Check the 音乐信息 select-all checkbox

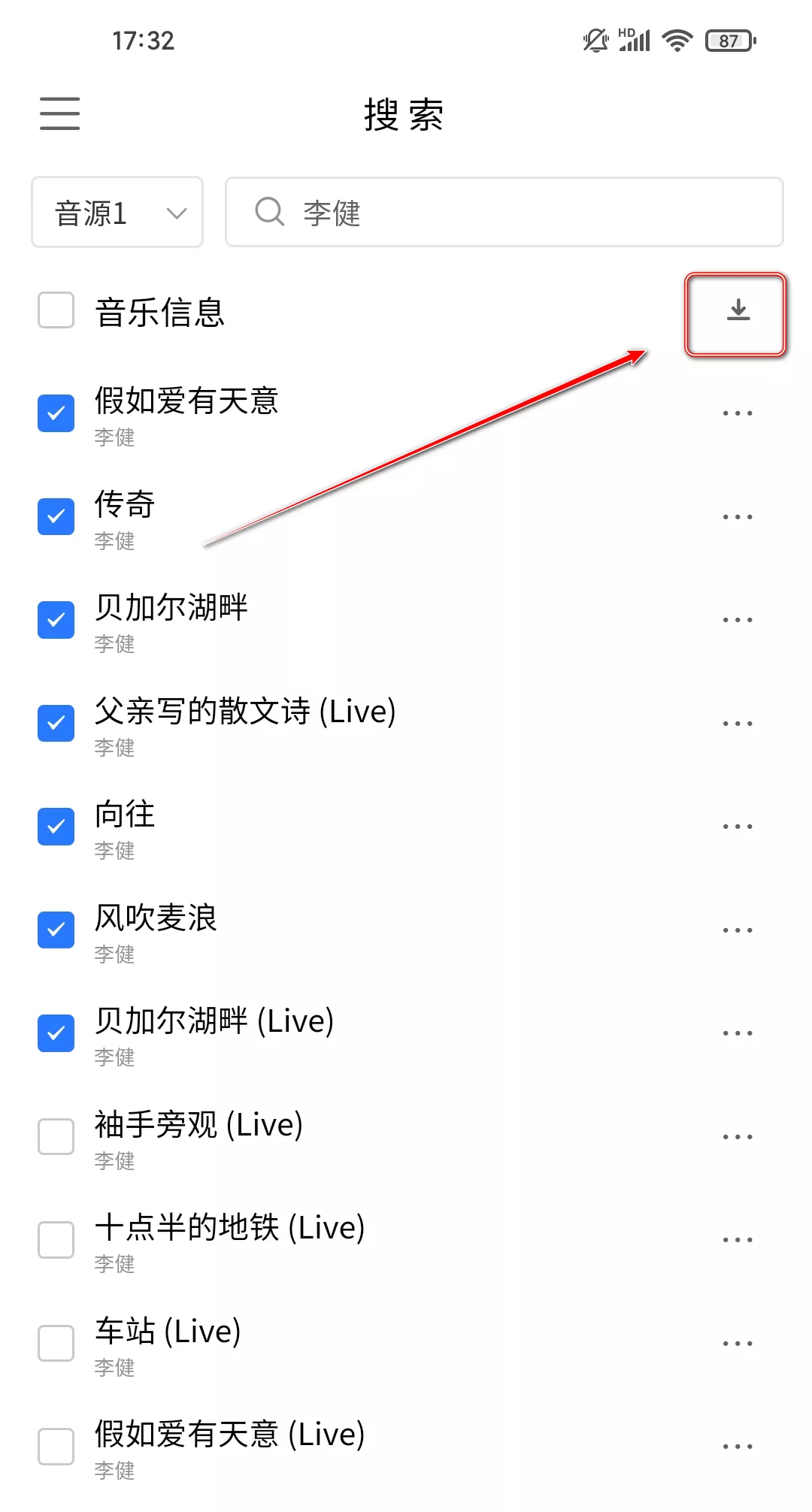click(x=56, y=310)
